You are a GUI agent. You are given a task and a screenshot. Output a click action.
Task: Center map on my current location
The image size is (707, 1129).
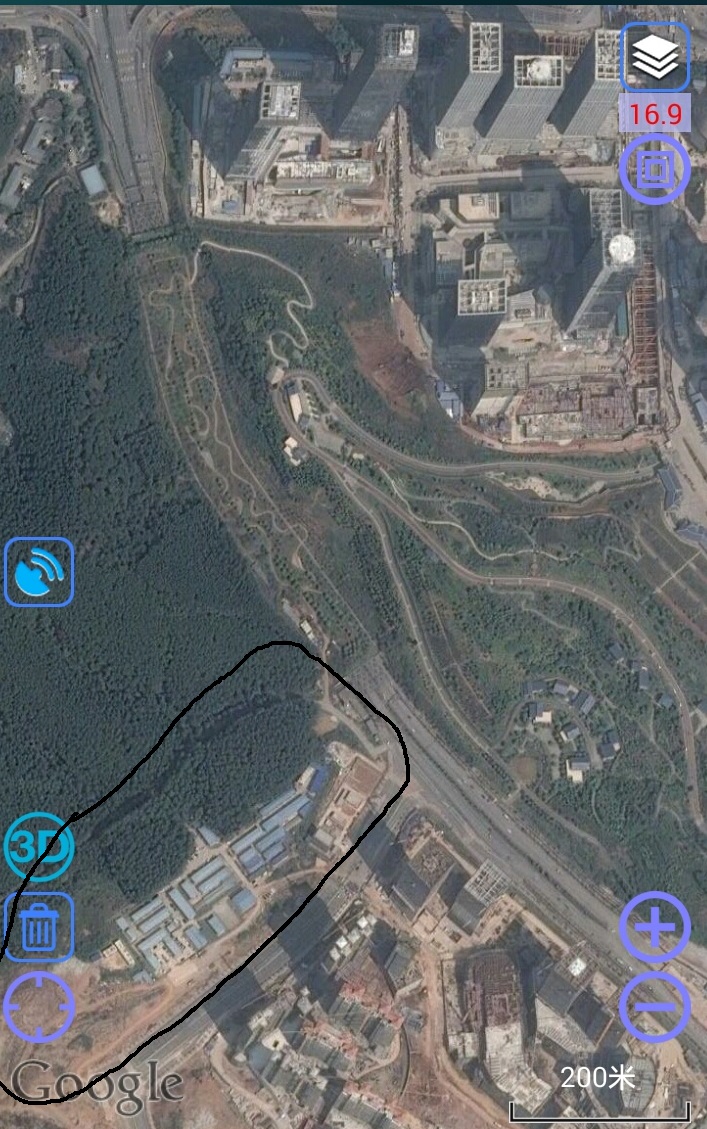point(39,1006)
